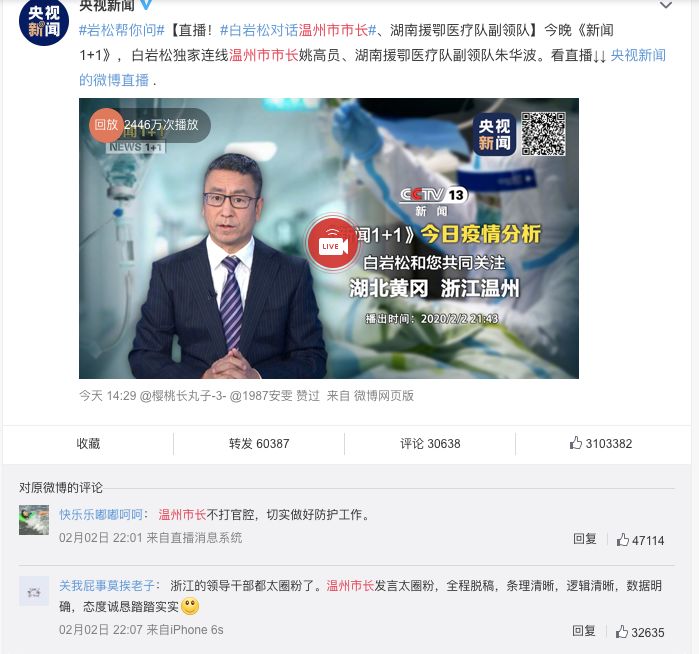Like 快乐乐嘟嘟呵呵's comment with 47114 likes

pos(640,540)
